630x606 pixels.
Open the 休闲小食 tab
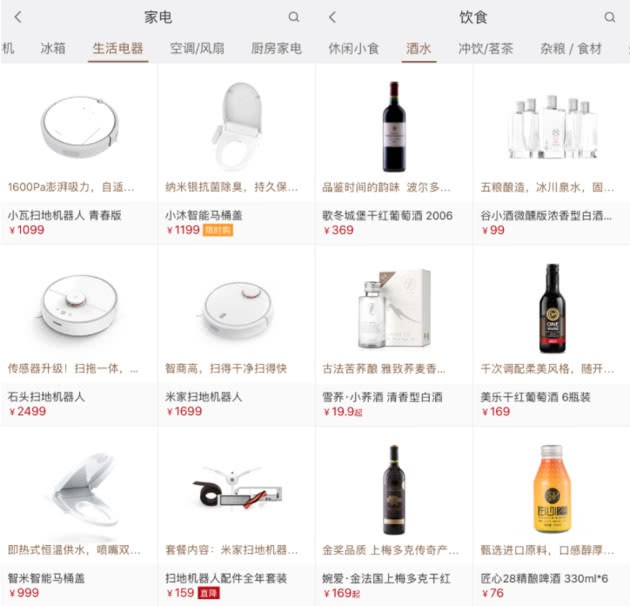pyautogui.click(x=354, y=48)
